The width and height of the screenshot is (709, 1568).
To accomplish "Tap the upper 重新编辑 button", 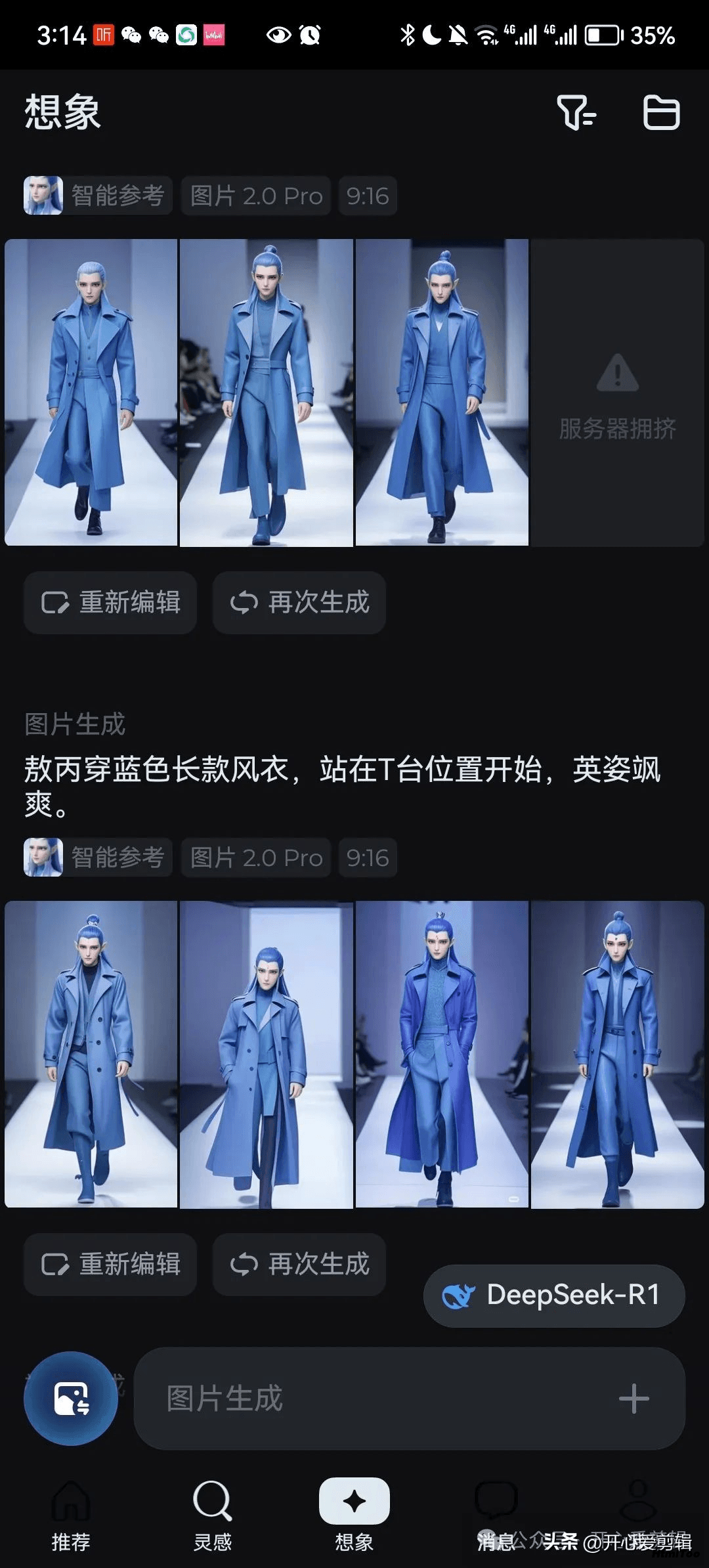I will coord(110,602).
